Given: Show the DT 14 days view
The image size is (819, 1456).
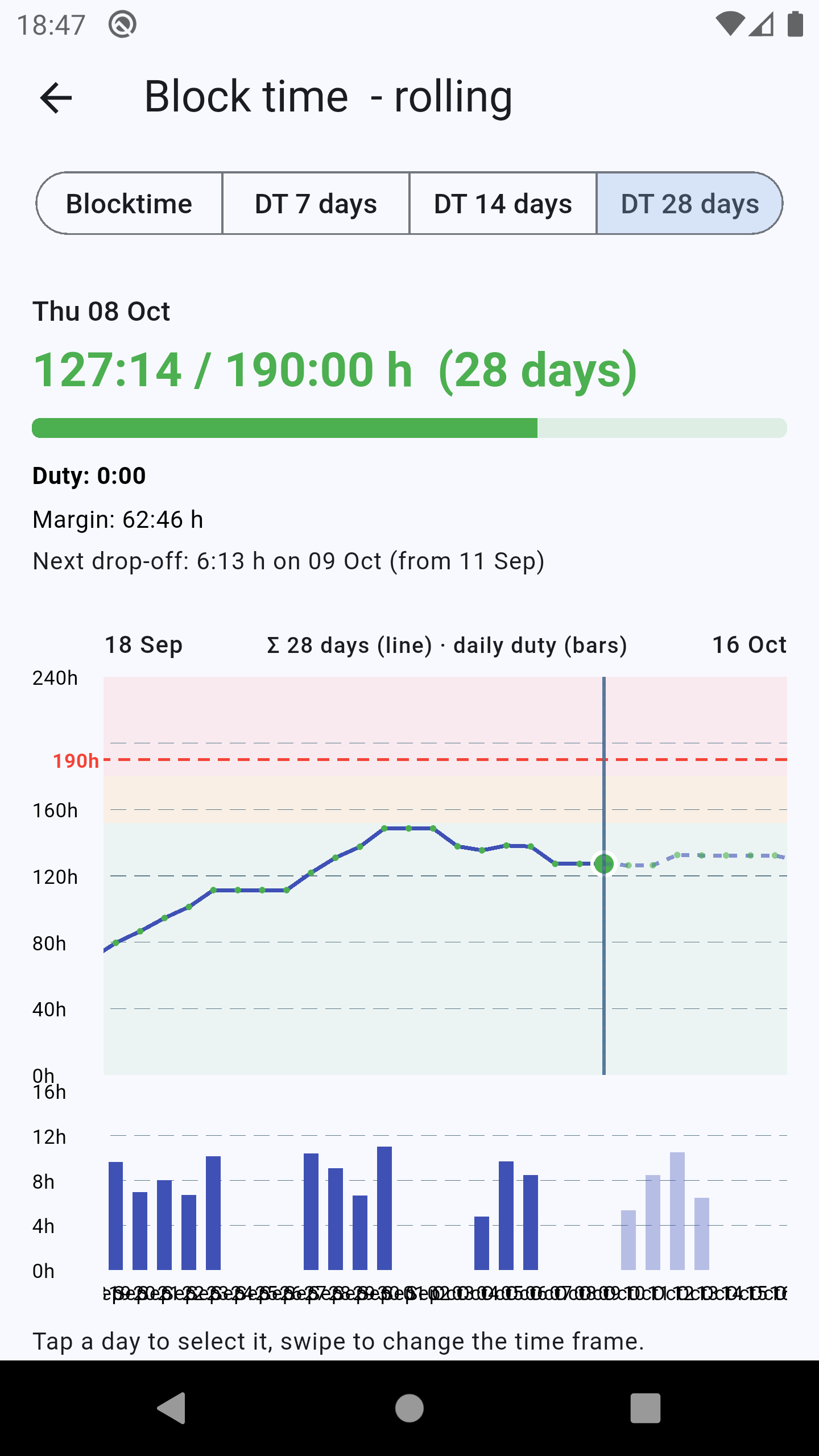Looking at the screenshot, I should [503, 204].
